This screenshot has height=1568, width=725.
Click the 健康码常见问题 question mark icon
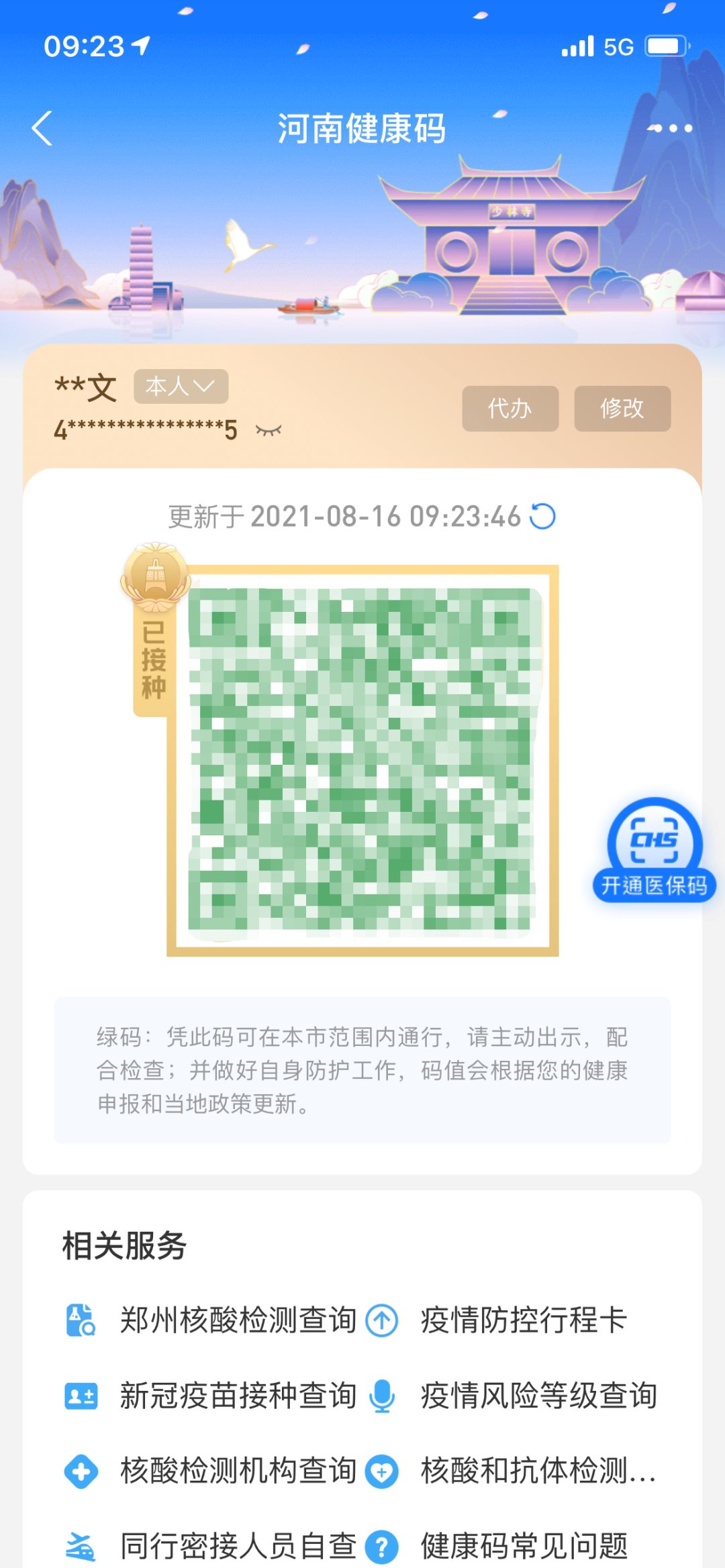[x=381, y=1547]
